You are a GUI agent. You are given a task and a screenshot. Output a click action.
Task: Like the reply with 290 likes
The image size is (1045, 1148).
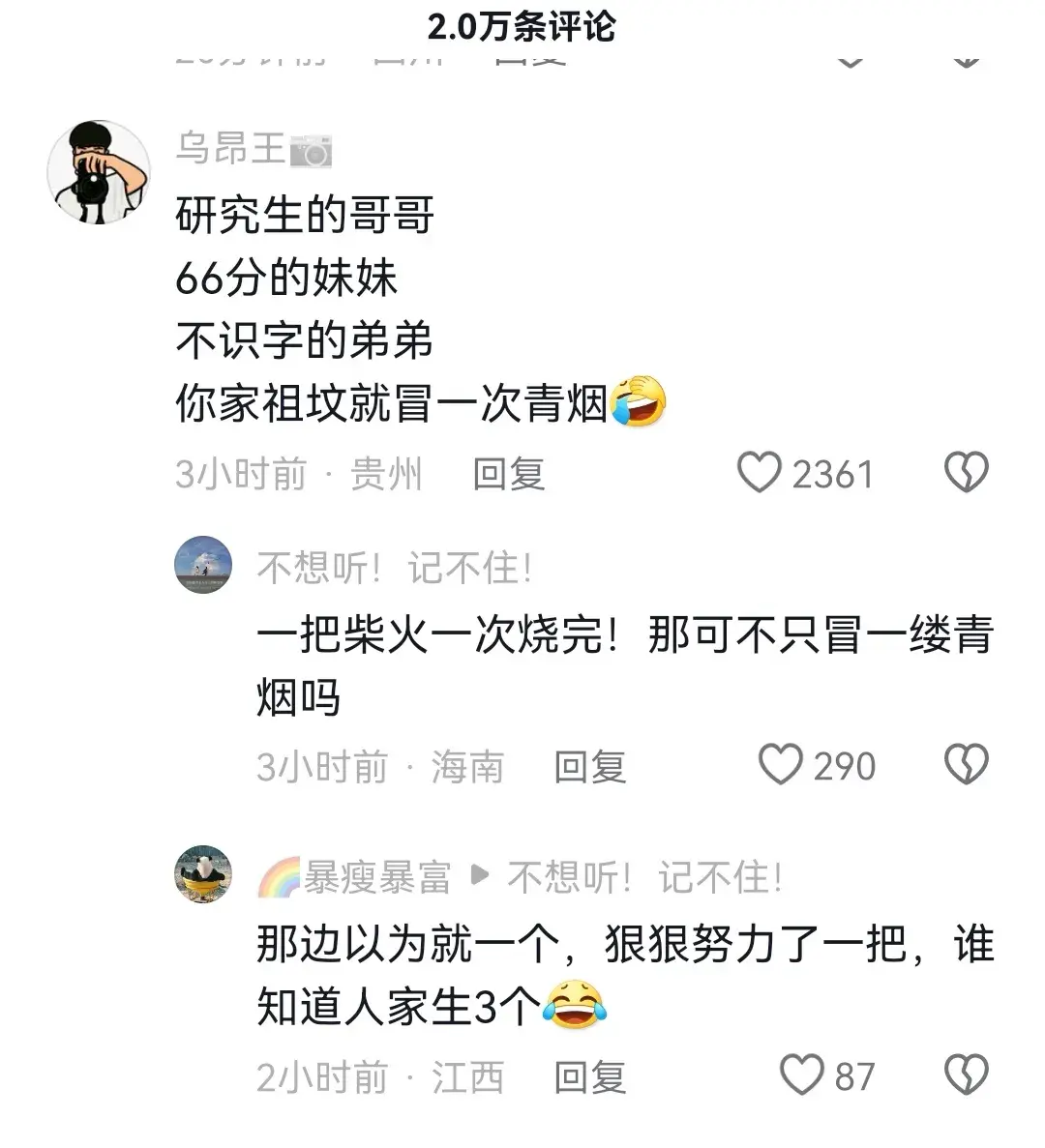click(x=780, y=765)
